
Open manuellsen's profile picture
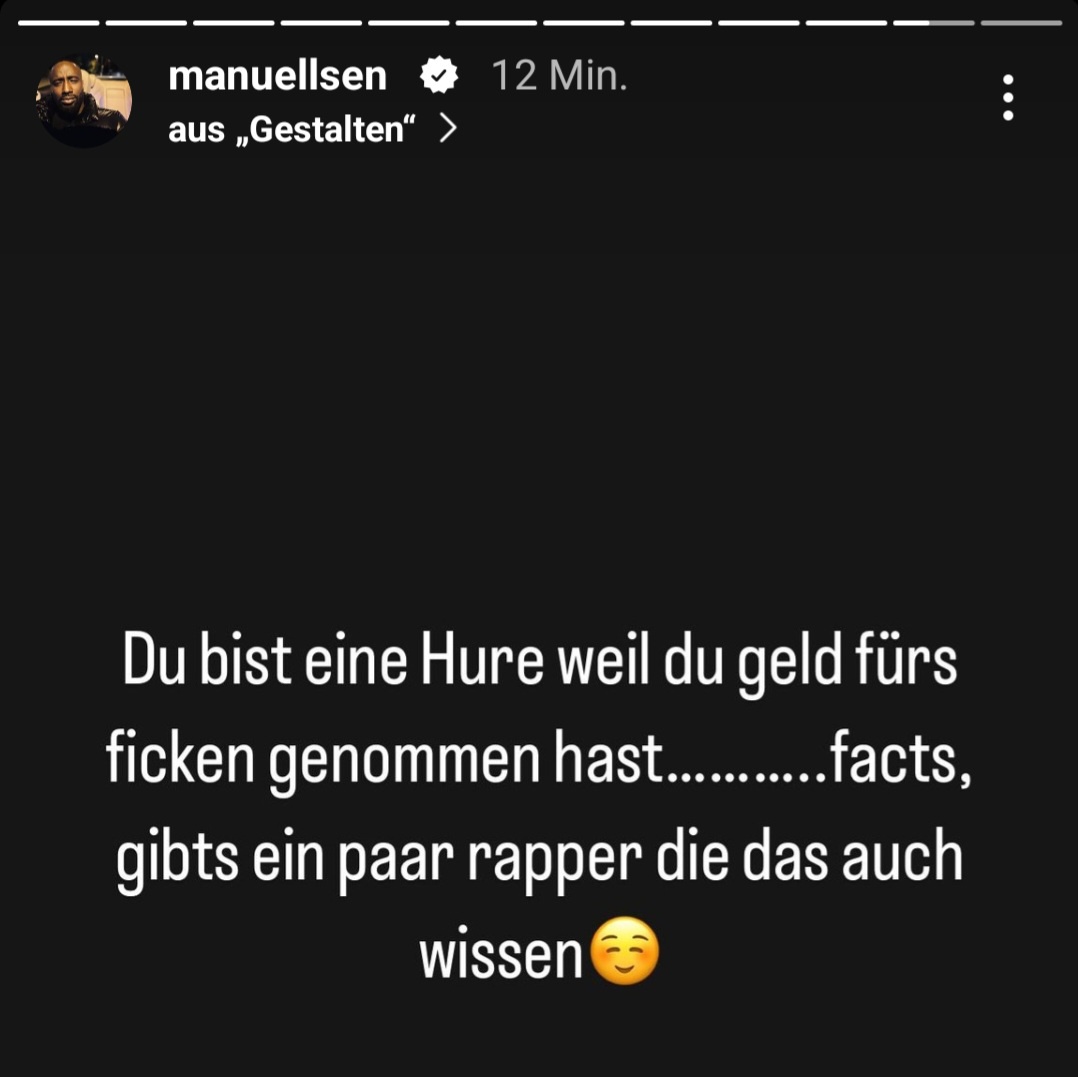84,100
